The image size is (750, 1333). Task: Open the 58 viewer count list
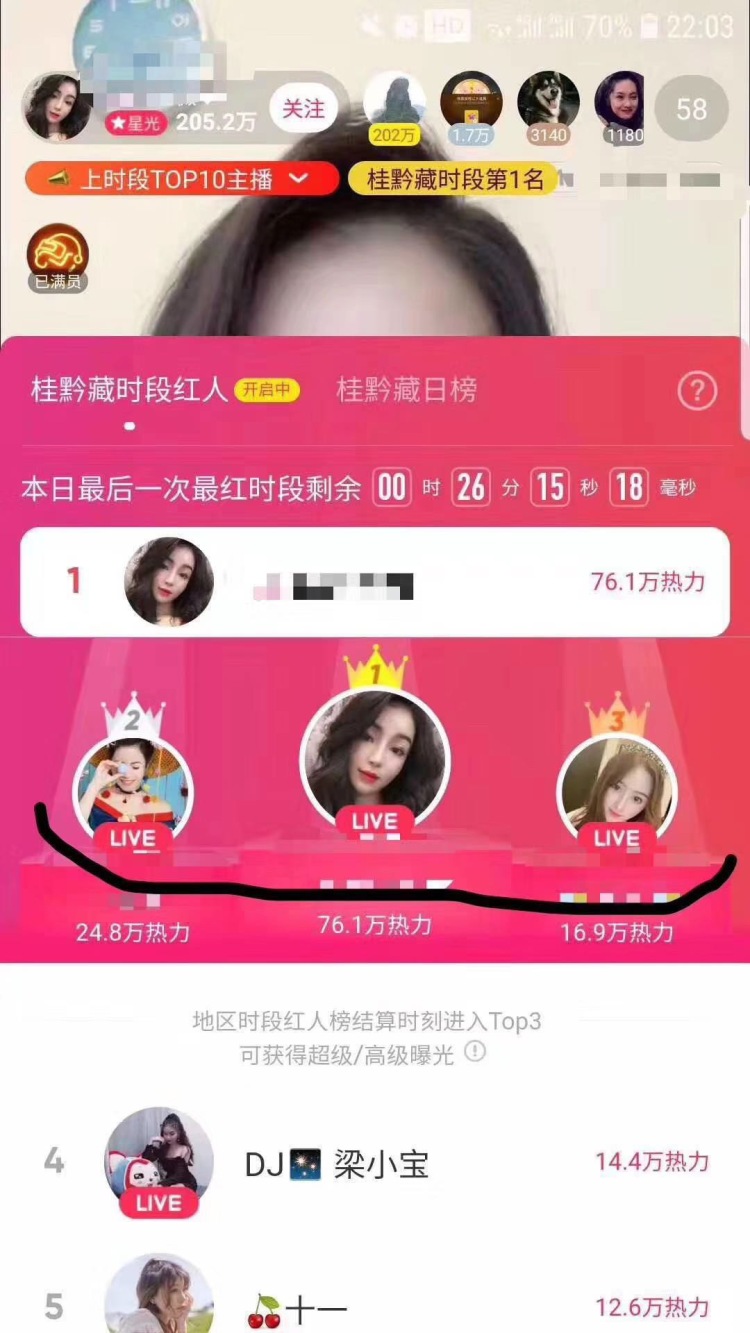coord(691,108)
